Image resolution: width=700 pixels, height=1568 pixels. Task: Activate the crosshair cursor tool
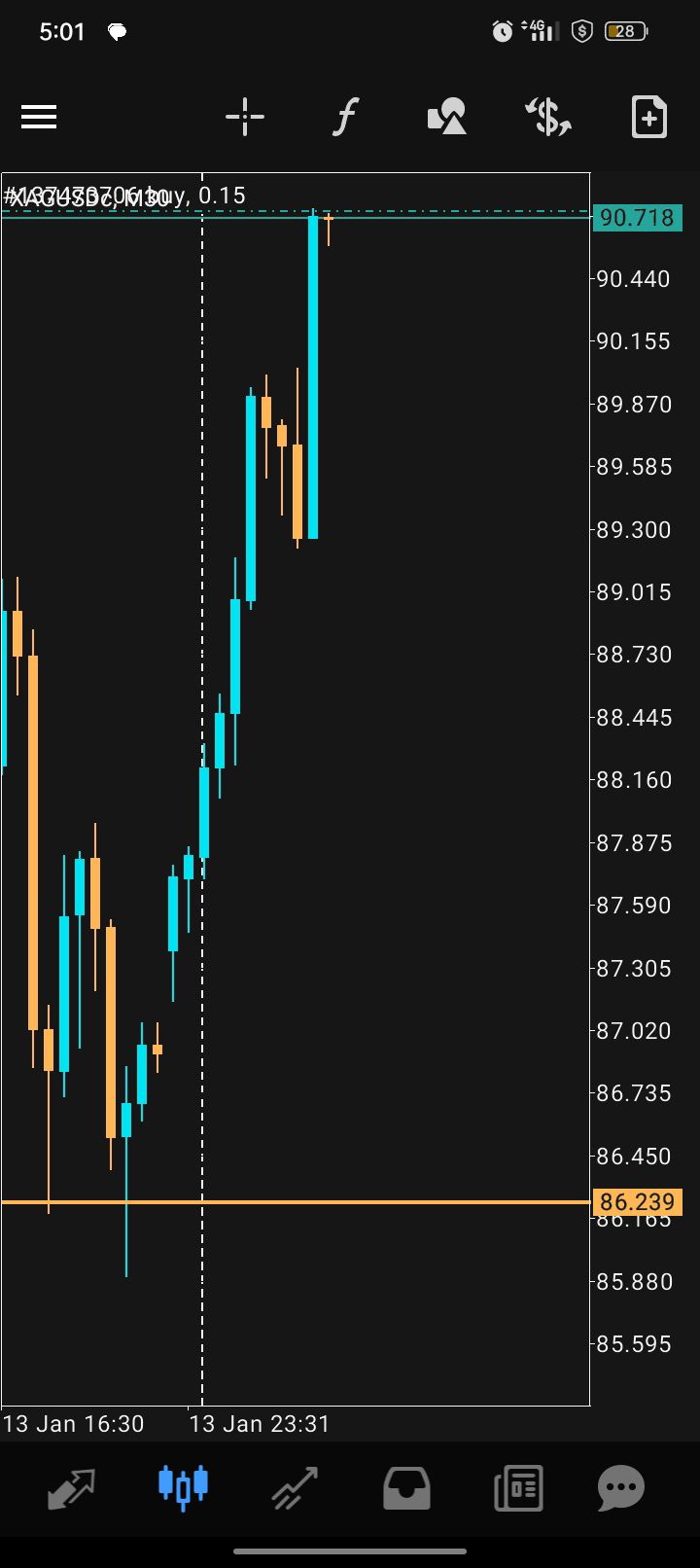click(245, 118)
